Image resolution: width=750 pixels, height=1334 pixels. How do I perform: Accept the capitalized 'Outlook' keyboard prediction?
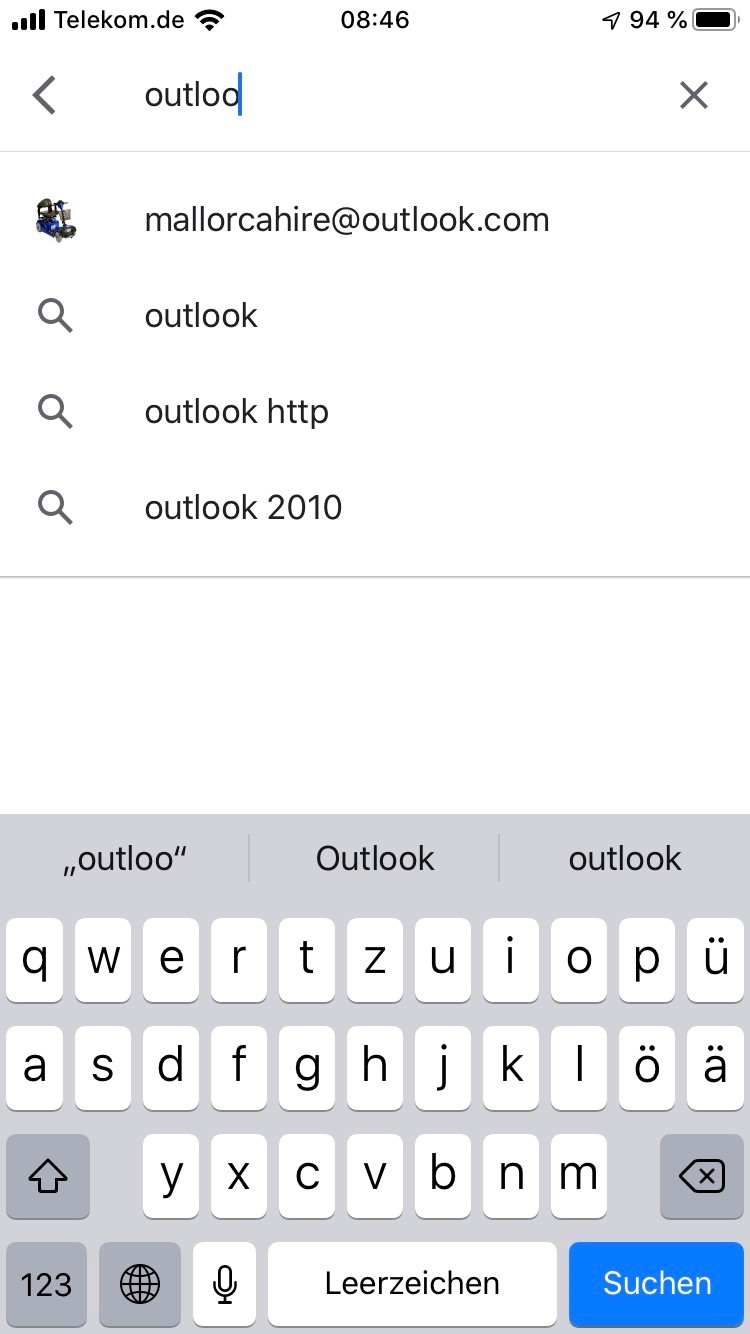375,858
